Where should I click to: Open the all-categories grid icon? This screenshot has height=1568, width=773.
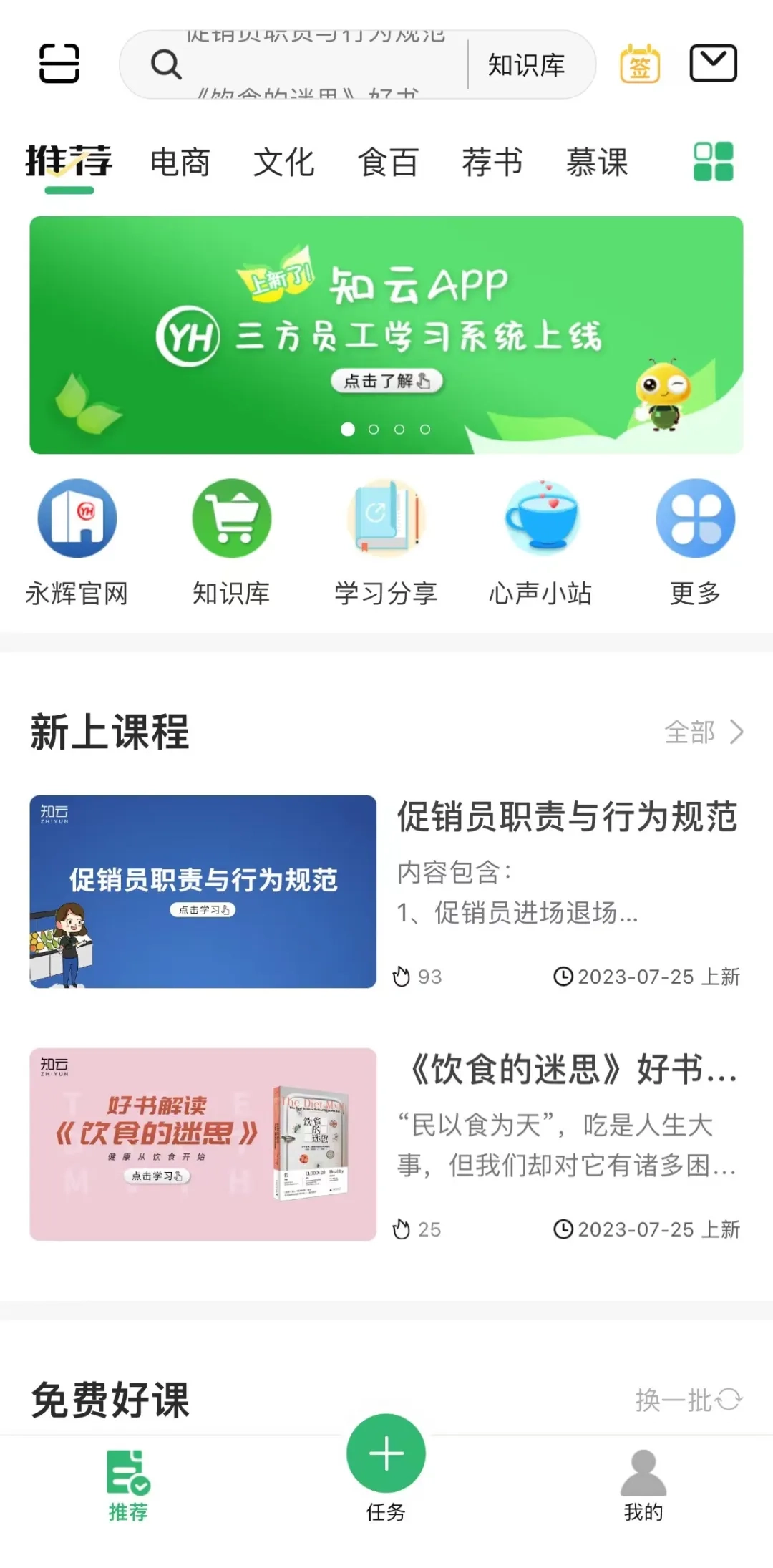713,161
